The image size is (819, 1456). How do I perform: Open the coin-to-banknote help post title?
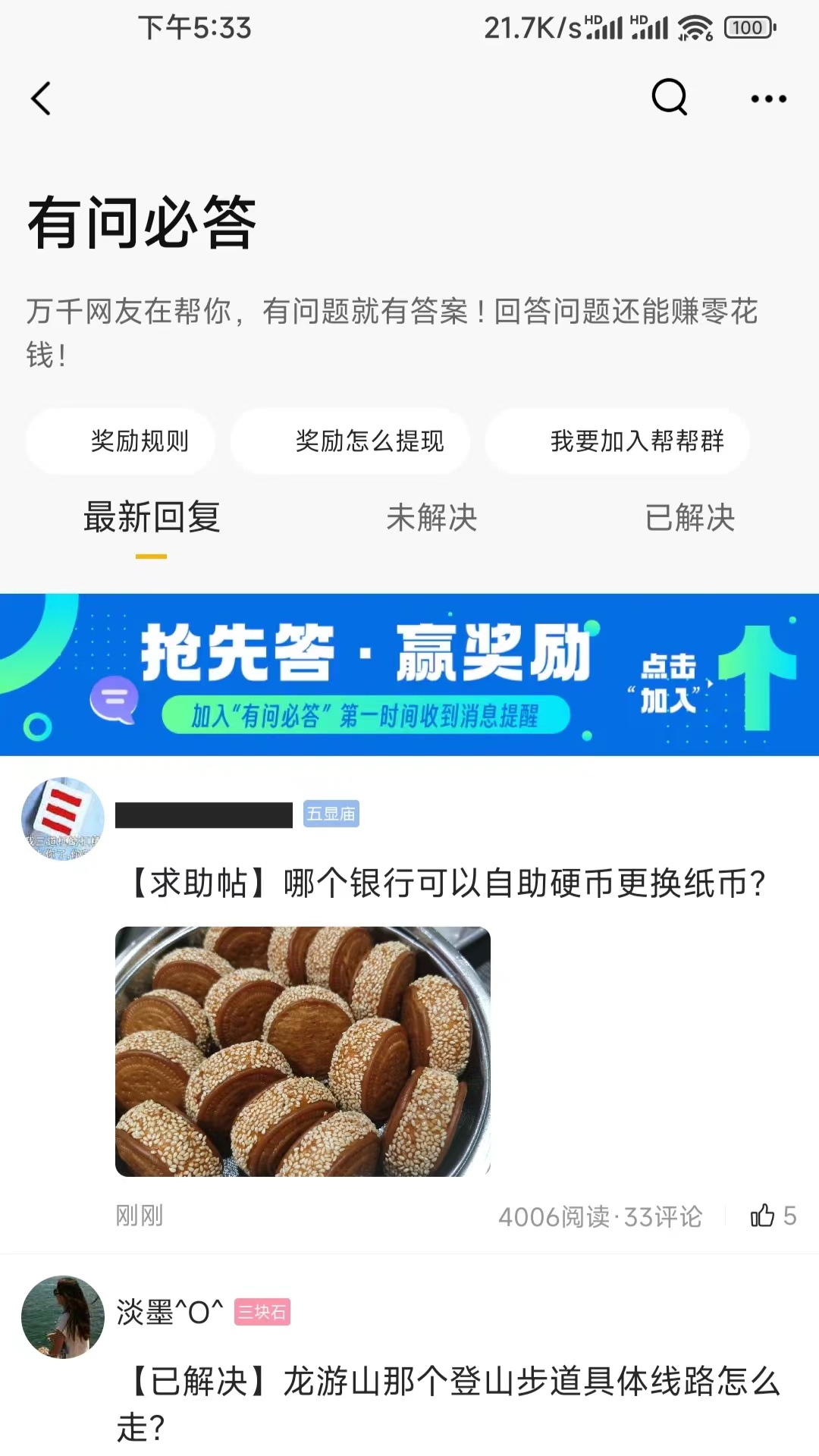(447, 880)
